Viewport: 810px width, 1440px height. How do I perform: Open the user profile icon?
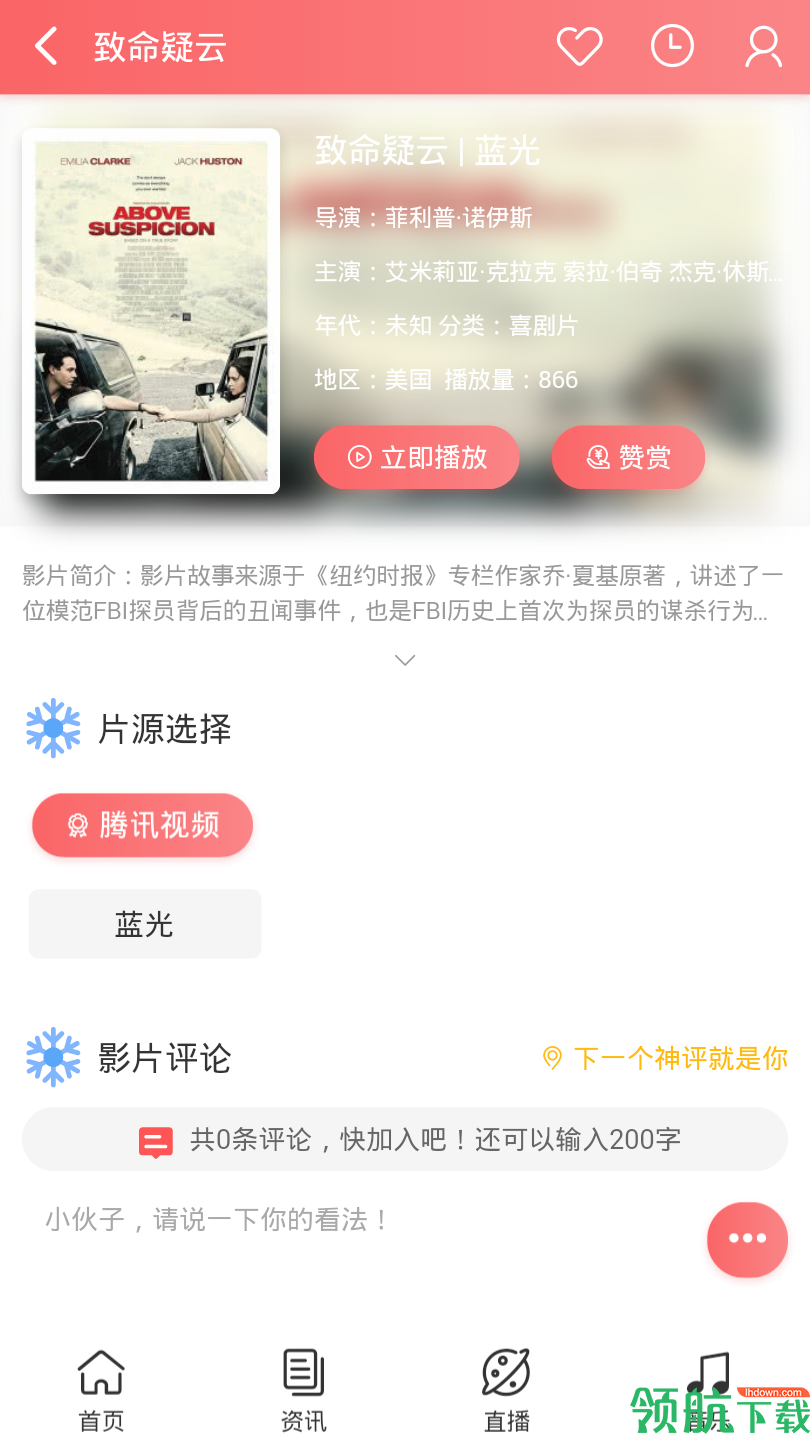click(x=763, y=46)
